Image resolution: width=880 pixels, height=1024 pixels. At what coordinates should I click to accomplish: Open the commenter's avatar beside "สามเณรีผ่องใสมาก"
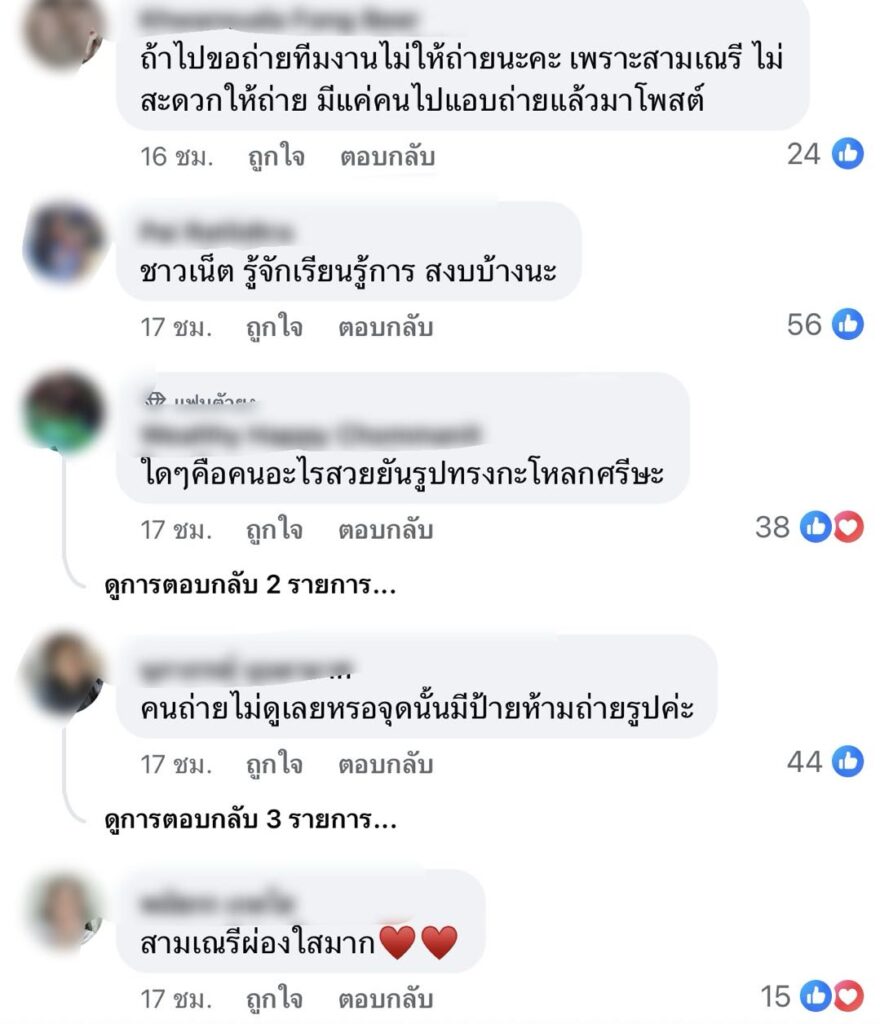tap(64, 912)
